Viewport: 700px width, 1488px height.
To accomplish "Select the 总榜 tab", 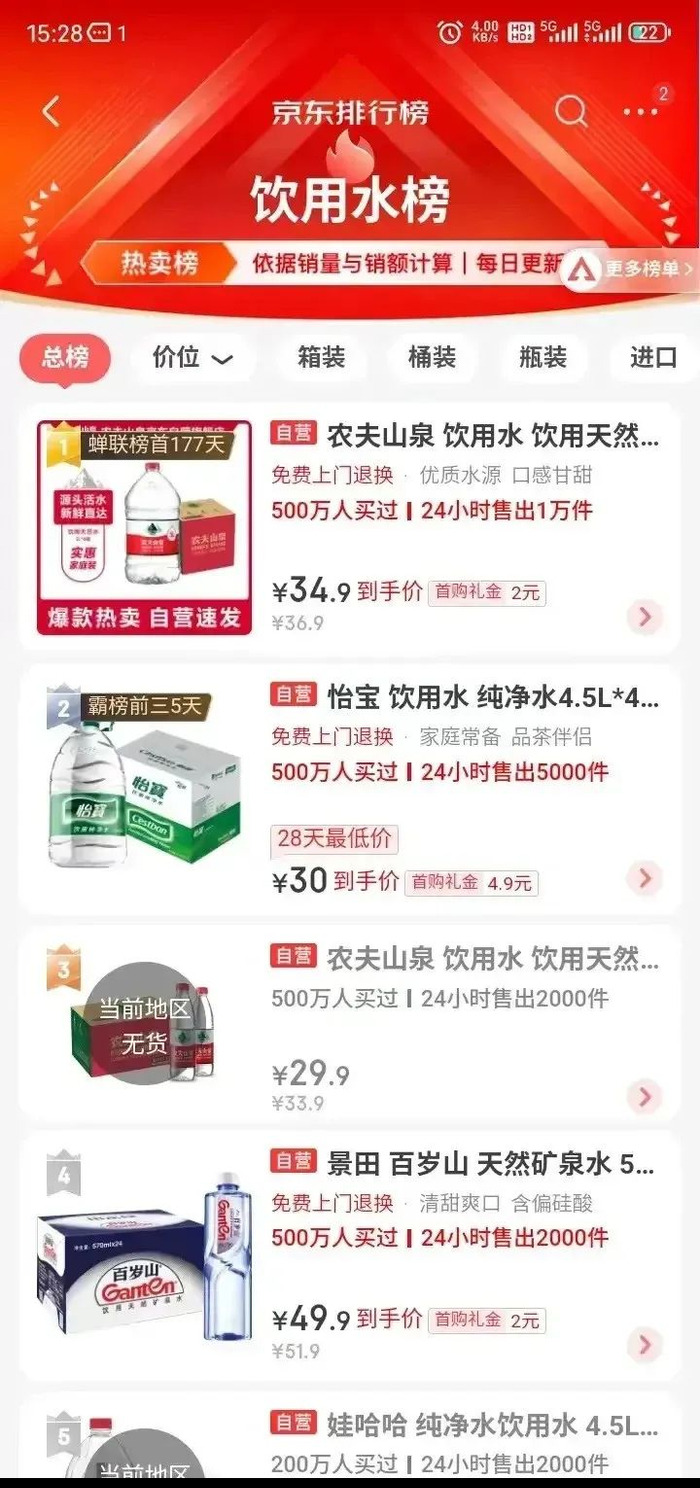I will (65, 357).
